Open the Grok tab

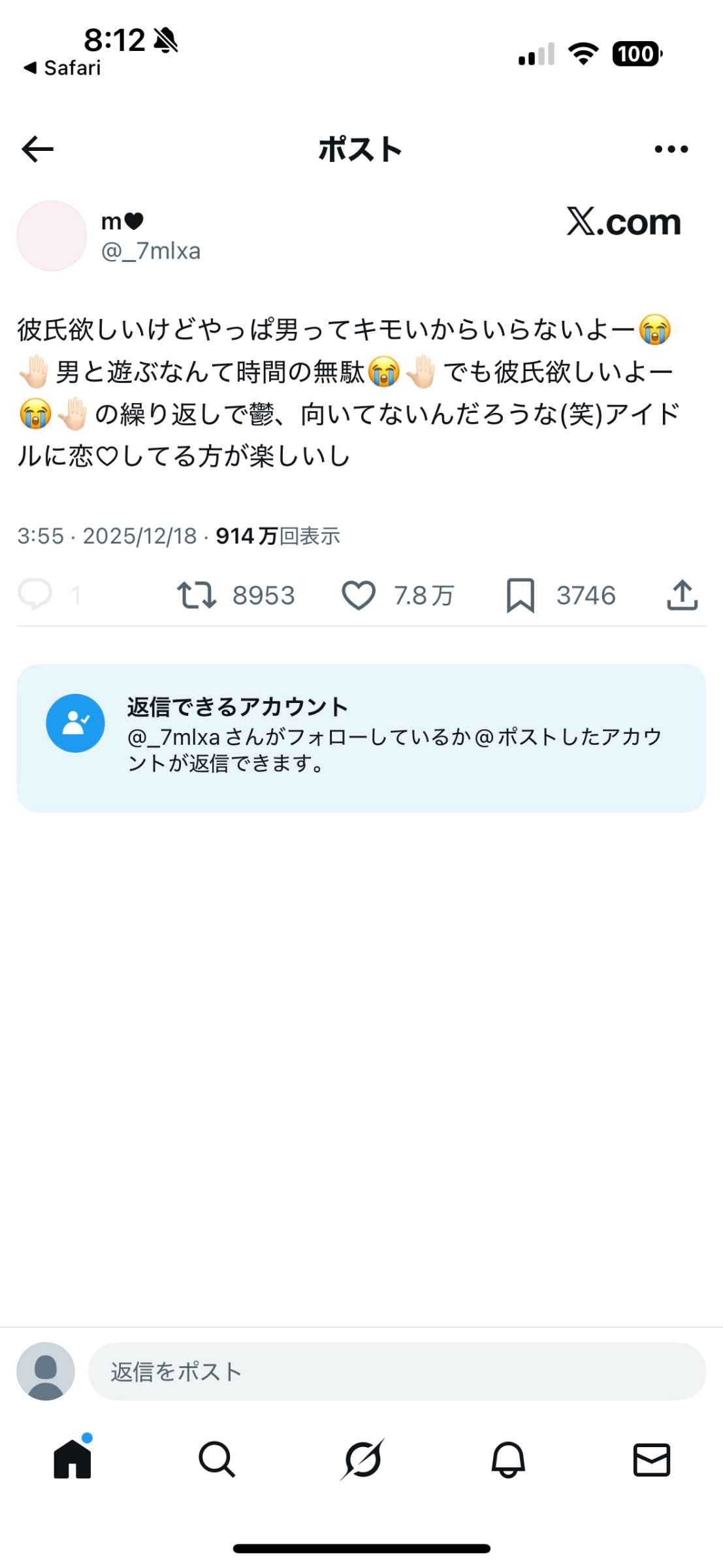[362, 1459]
